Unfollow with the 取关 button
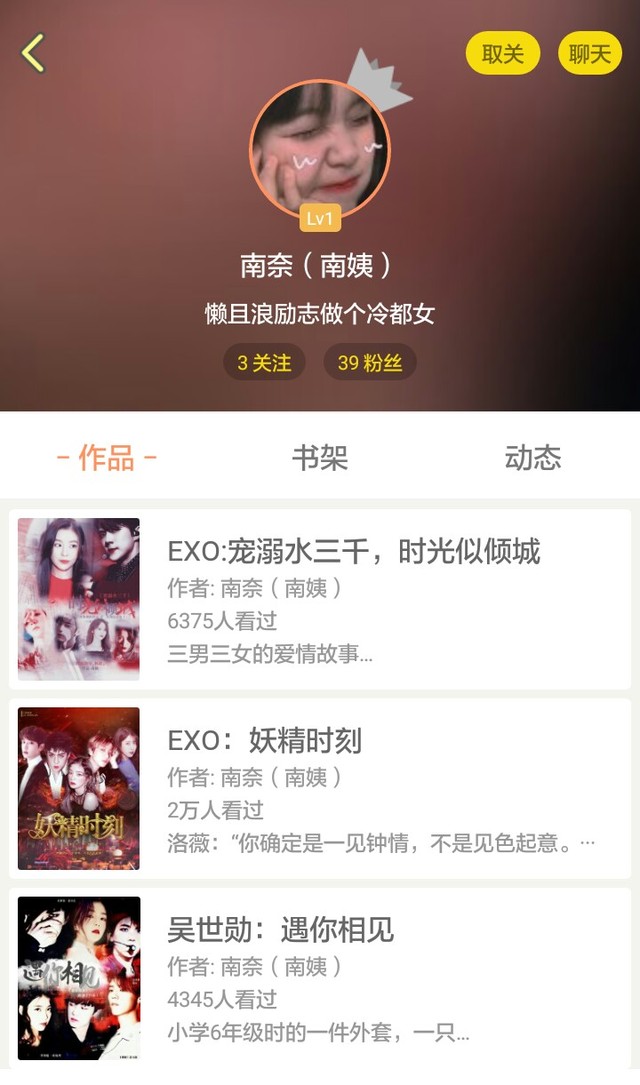 coord(502,54)
